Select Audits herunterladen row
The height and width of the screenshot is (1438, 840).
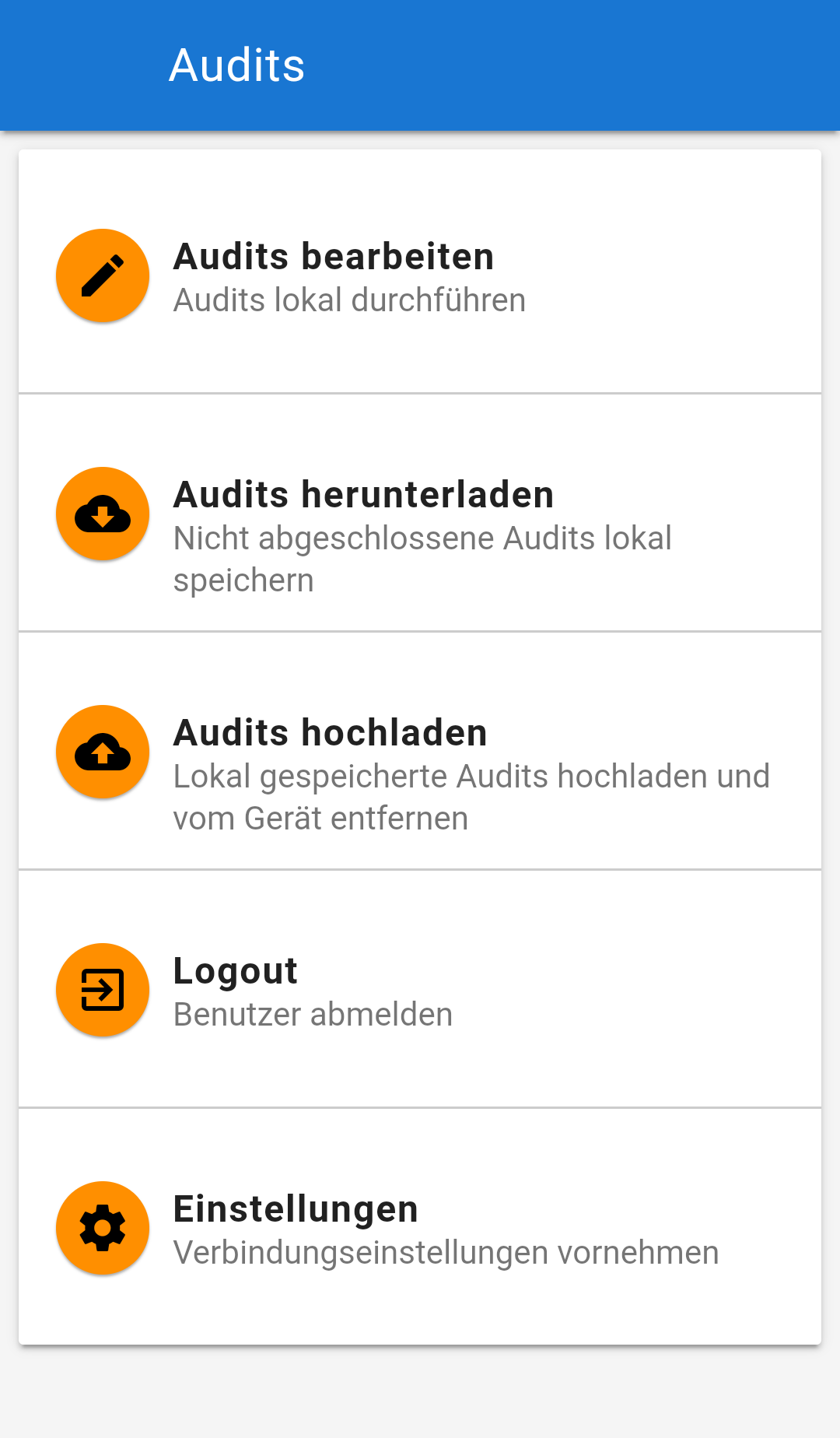[x=420, y=514]
